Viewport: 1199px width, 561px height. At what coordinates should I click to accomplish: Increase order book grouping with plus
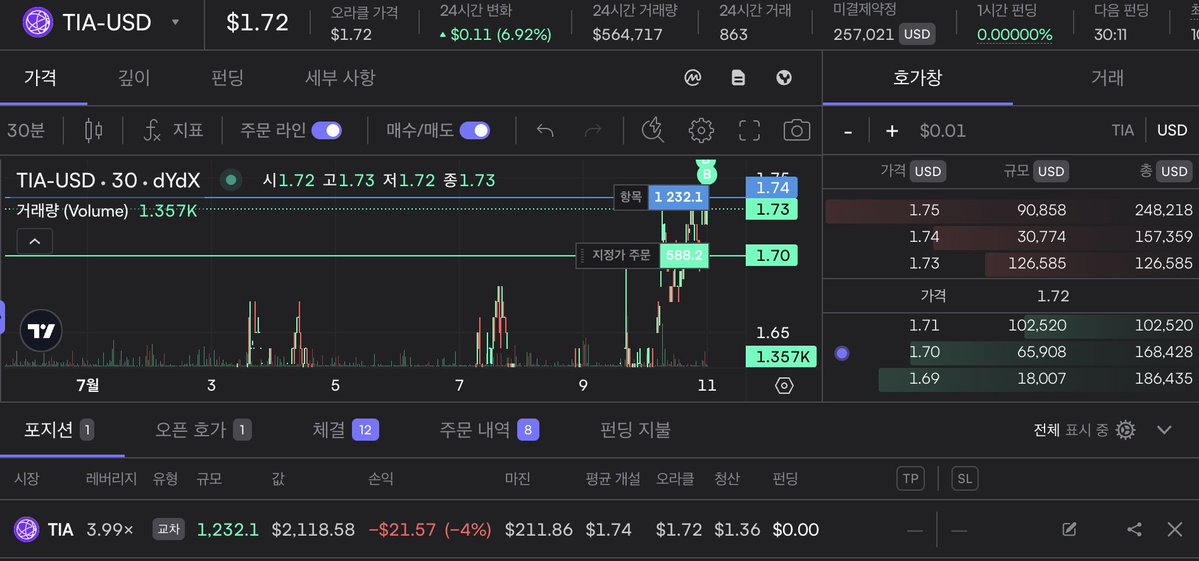(892, 131)
